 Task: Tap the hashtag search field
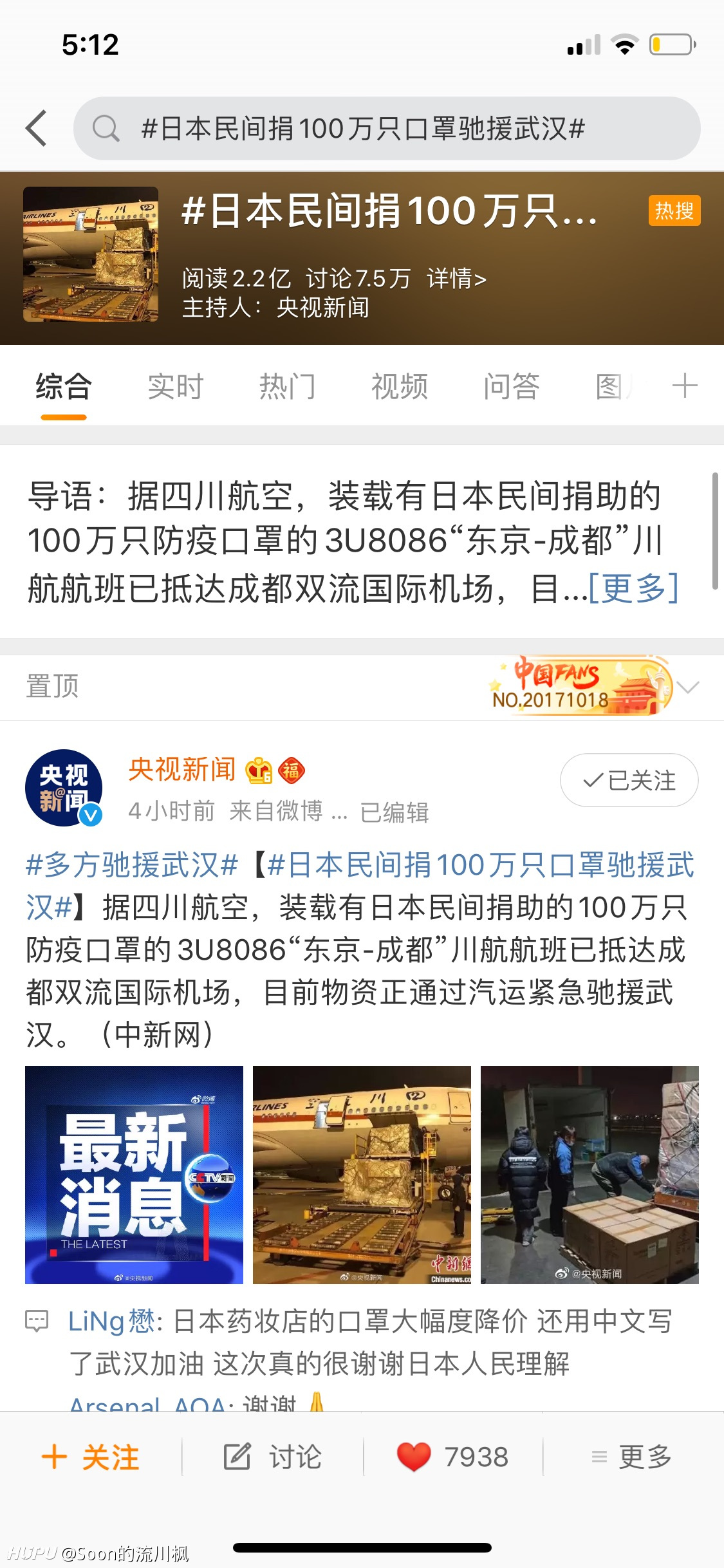pyautogui.click(x=387, y=128)
